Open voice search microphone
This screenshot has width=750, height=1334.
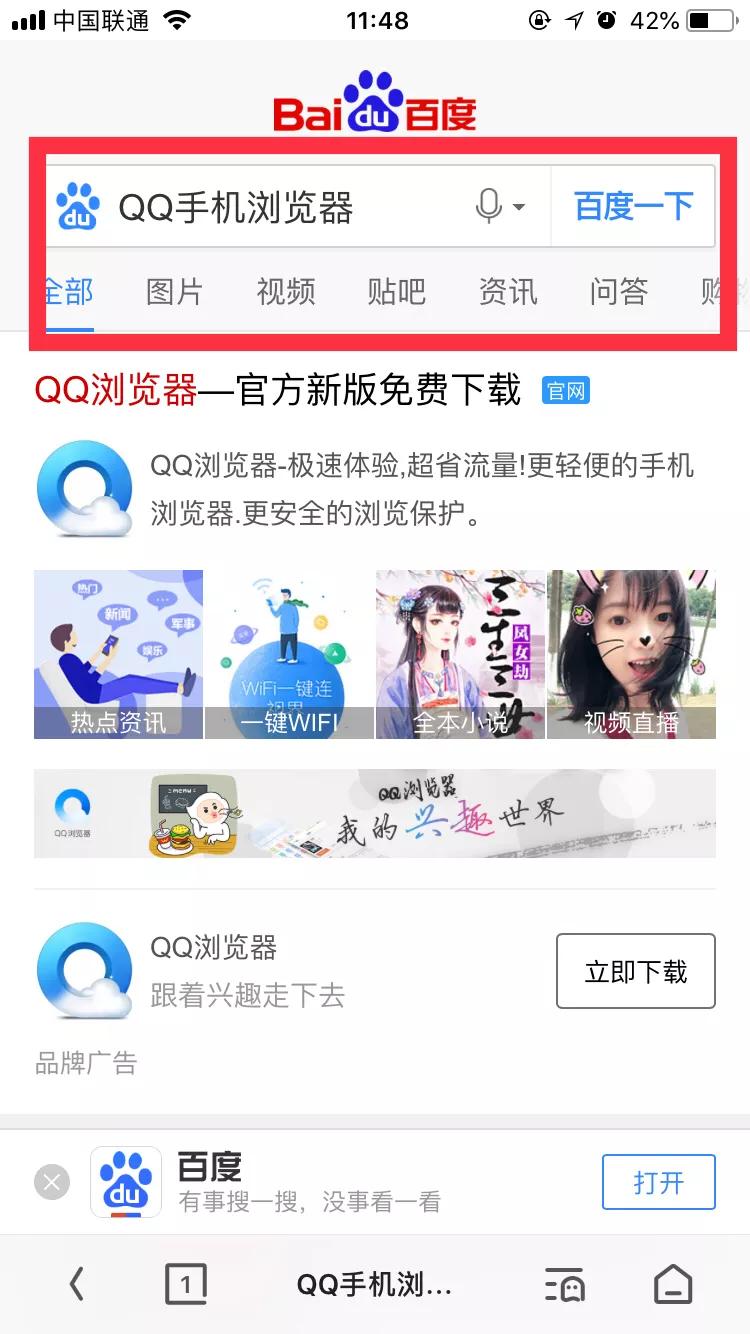point(490,207)
